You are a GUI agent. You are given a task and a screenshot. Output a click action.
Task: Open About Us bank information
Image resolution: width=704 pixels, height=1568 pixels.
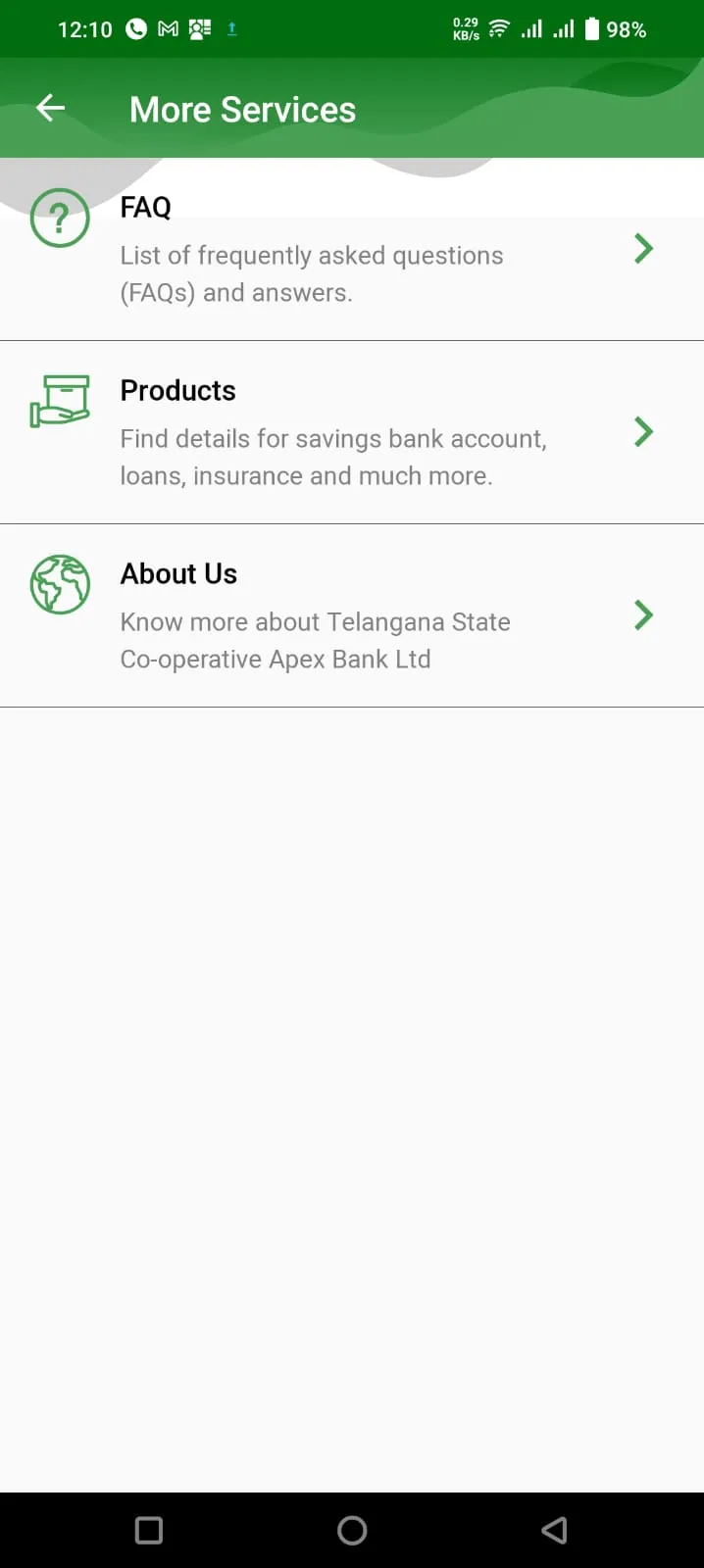352,615
